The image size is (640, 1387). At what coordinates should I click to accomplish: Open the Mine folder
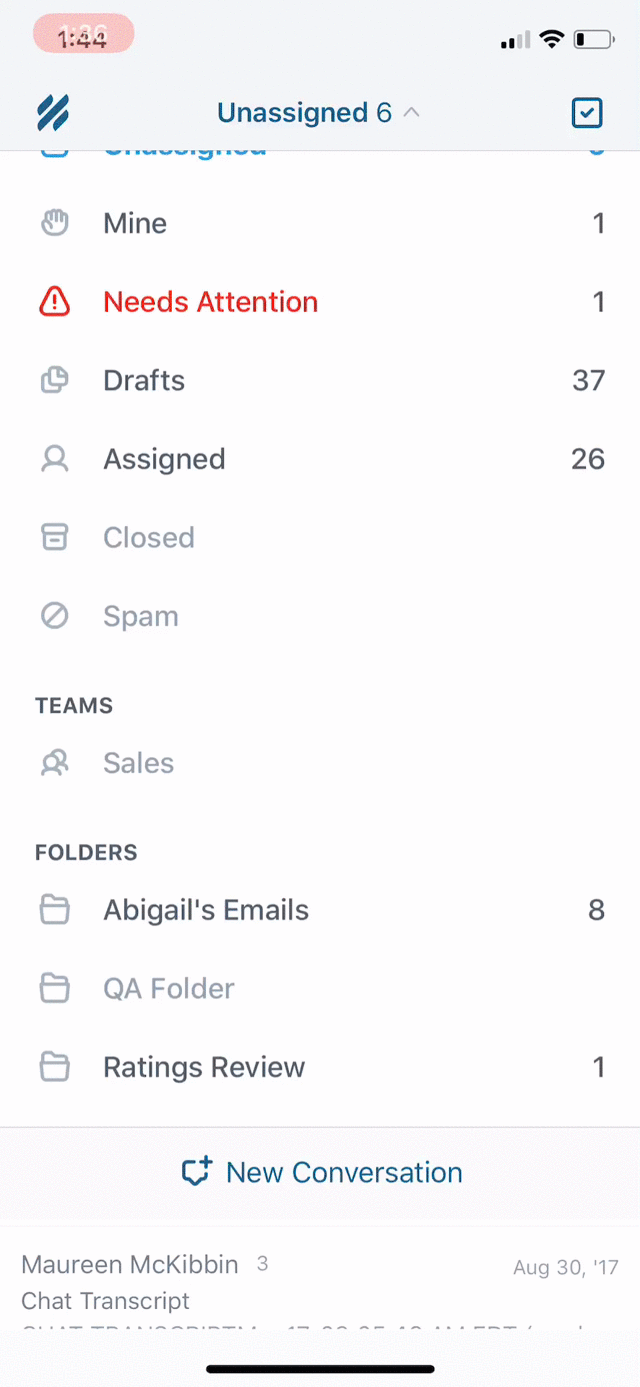[320, 223]
